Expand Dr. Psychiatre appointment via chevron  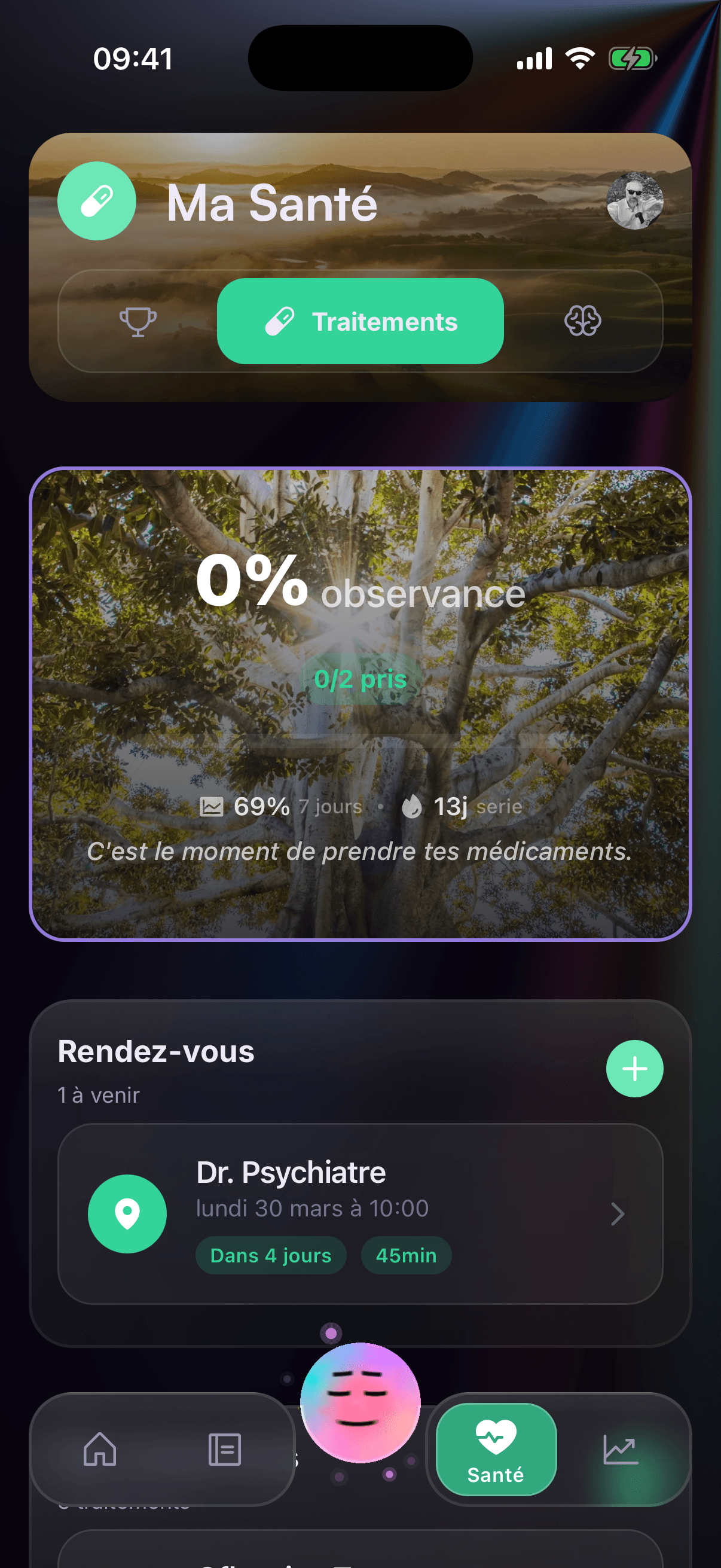pyautogui.click(x=619, y=1213)
